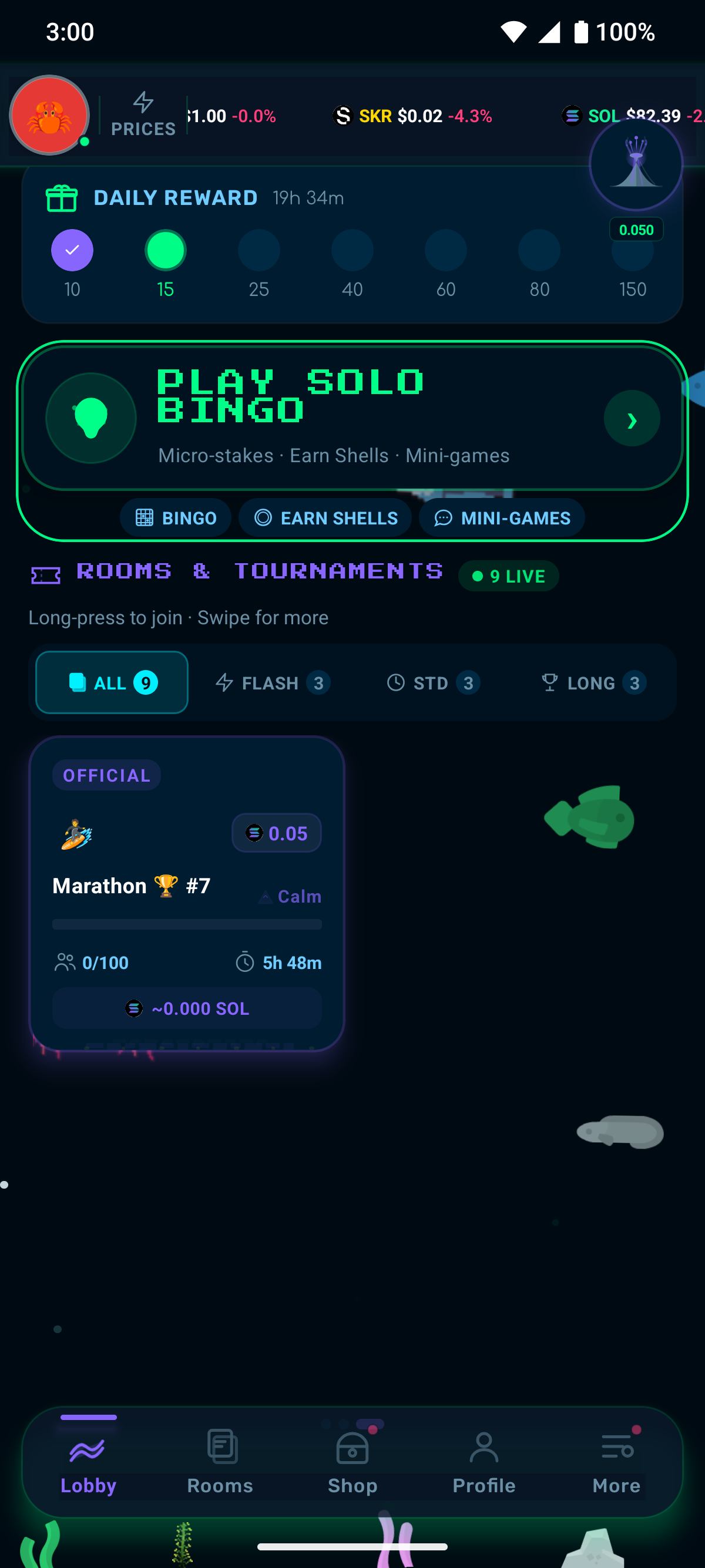The height and width of the screenshot is (1568, 705).
Task: Go to the Shop tab
Action: point(352,1462)
